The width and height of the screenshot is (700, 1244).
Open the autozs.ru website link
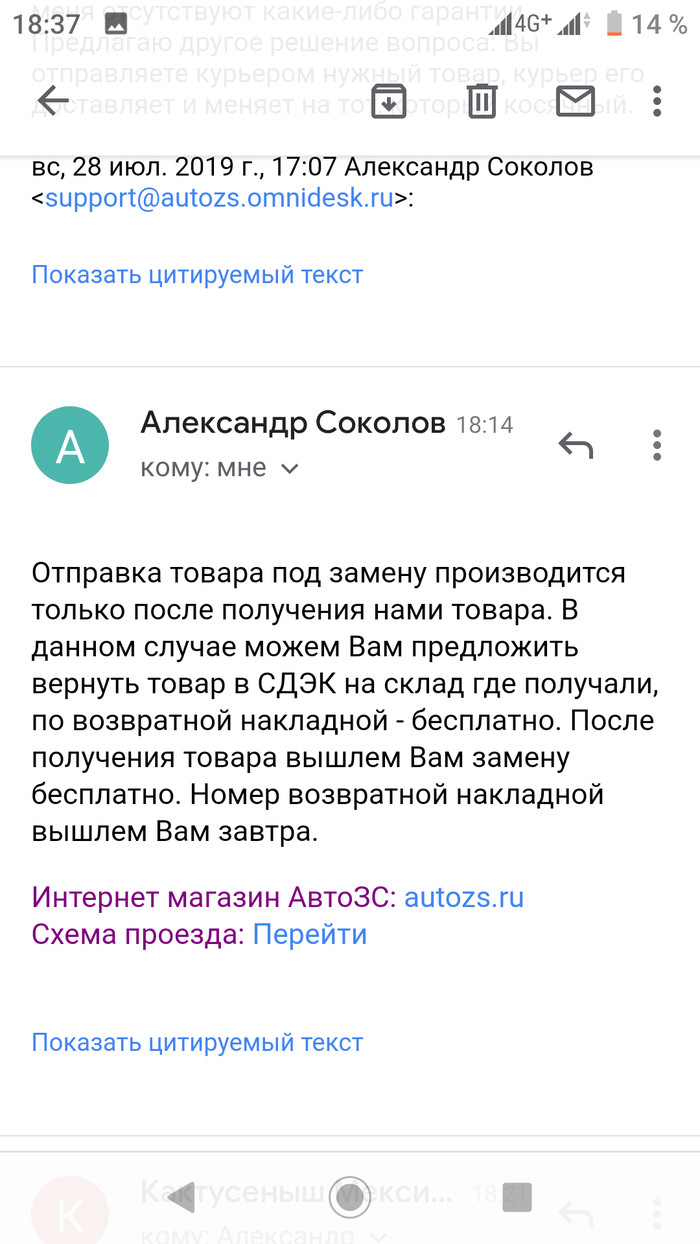coord(464,897)
